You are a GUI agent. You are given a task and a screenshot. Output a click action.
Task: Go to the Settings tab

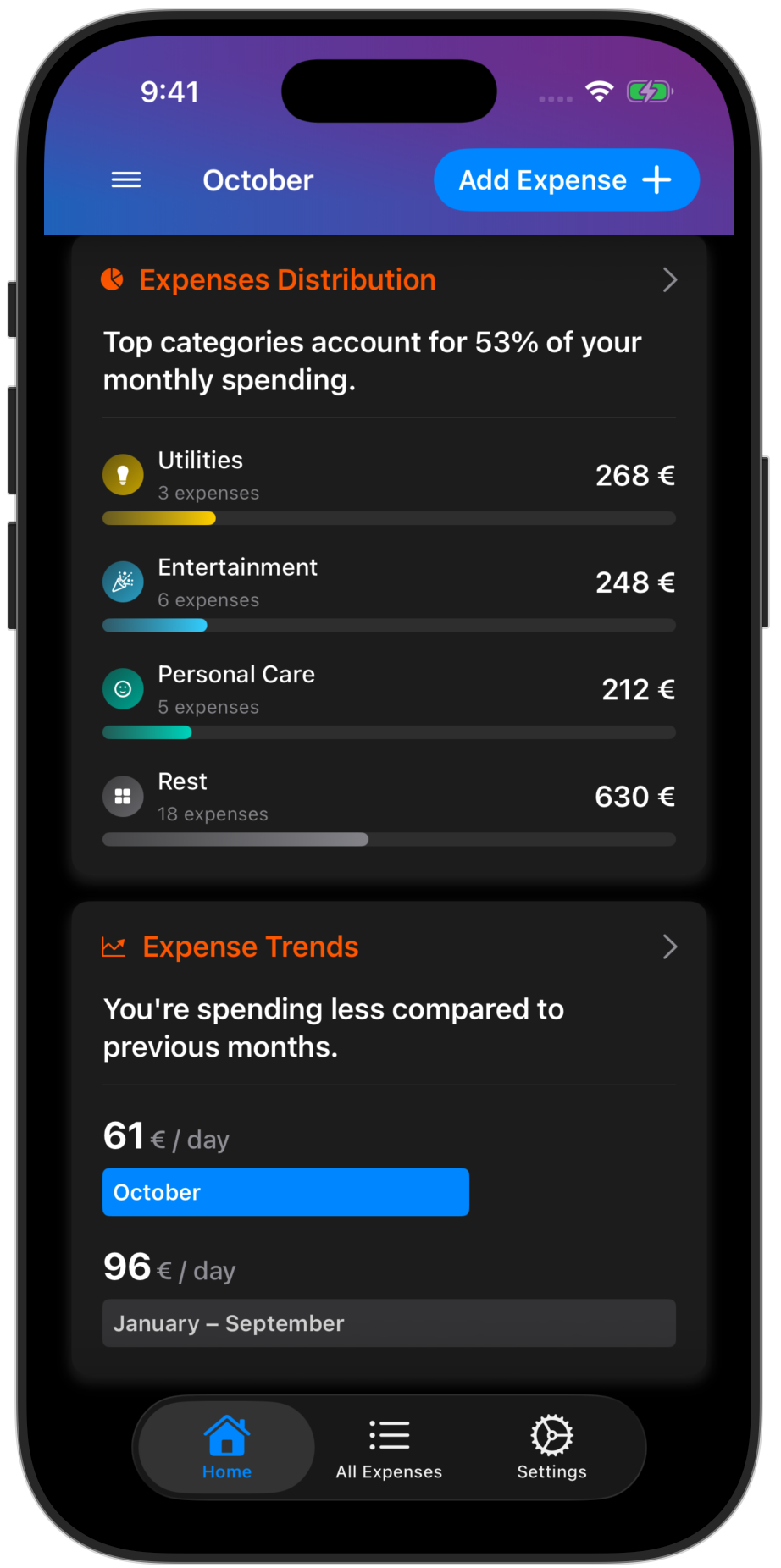tap(551, 1448)
